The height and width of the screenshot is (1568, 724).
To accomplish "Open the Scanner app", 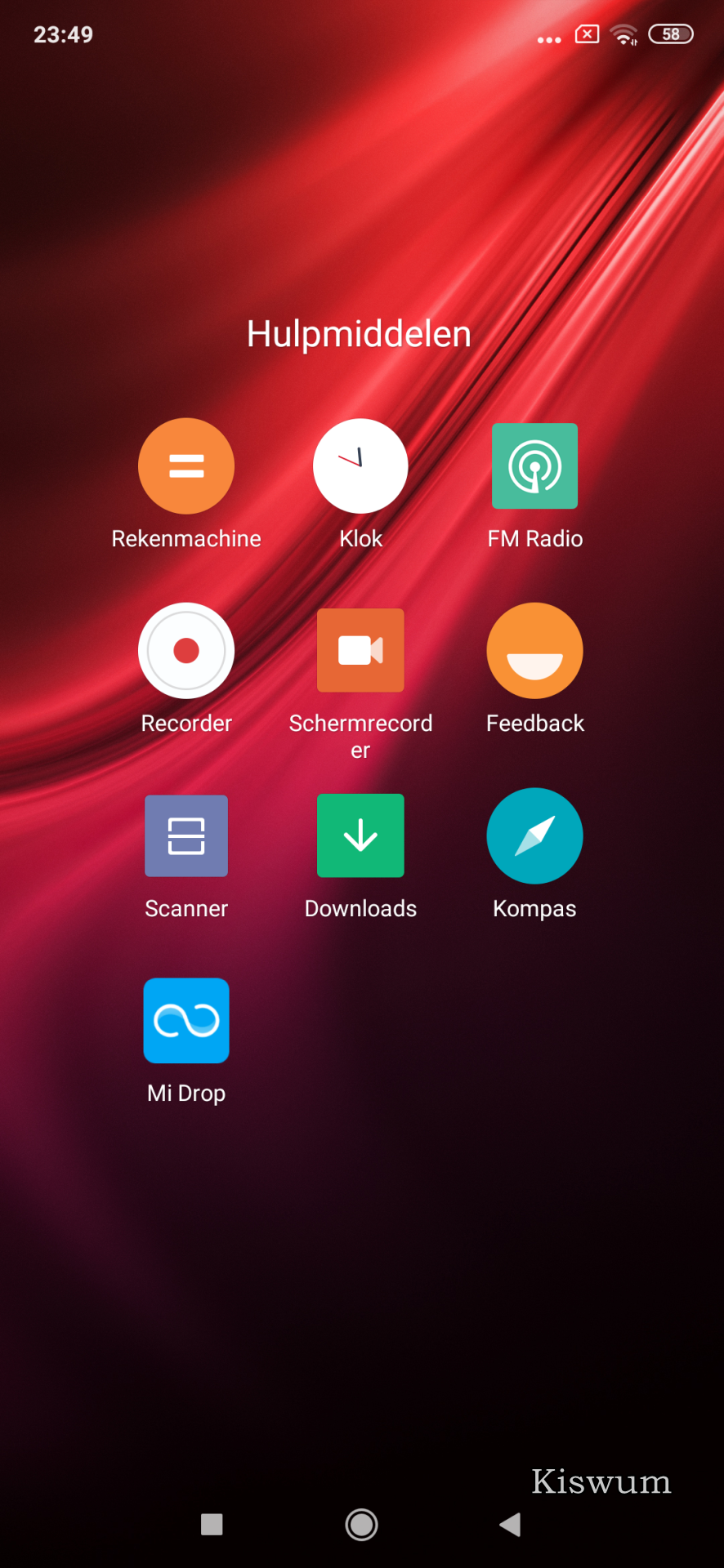I will click(x=186, y=835).
